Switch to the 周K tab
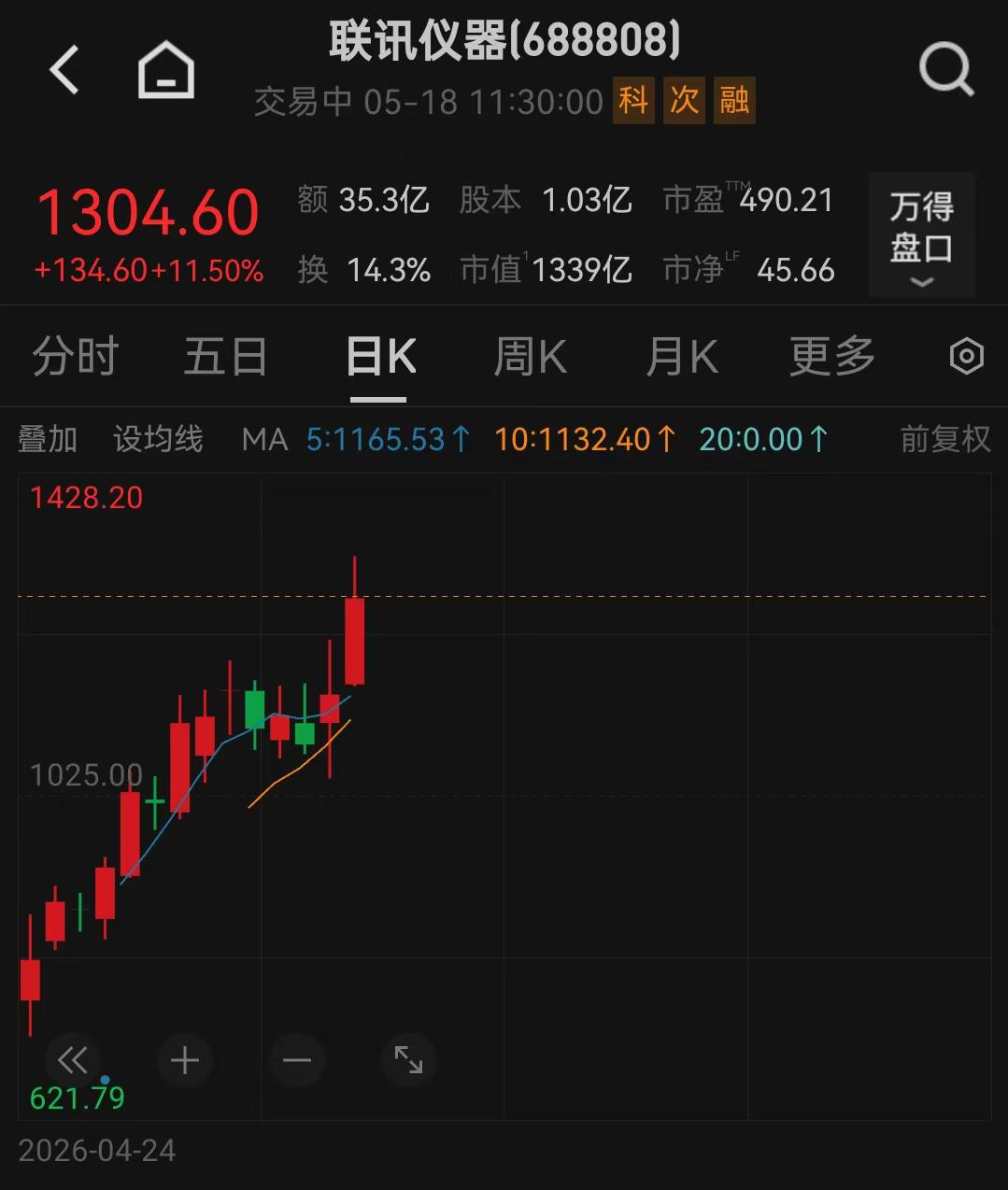The image size is (1008, 1190). tap(530, 357)
